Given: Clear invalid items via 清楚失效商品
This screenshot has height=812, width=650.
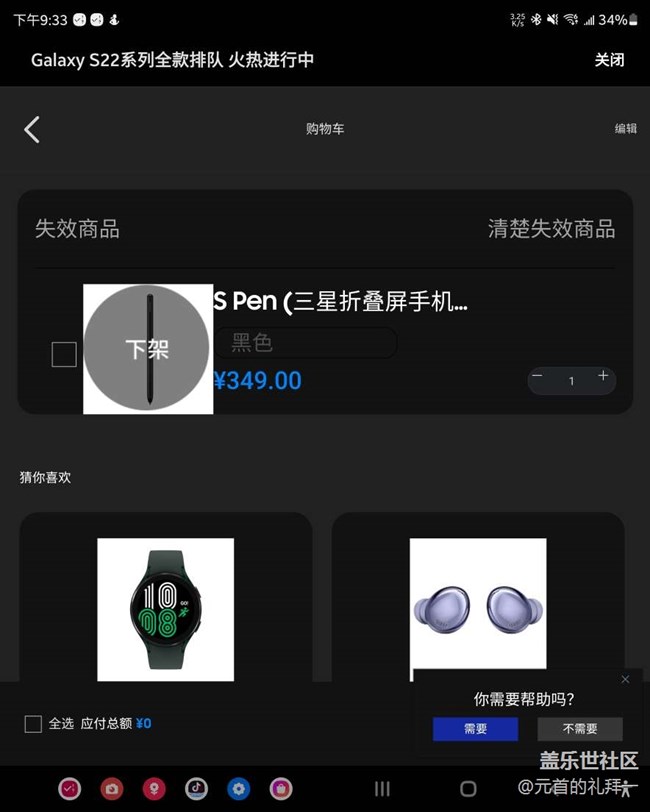Looking at the screenshot, I should coord(551,229).
